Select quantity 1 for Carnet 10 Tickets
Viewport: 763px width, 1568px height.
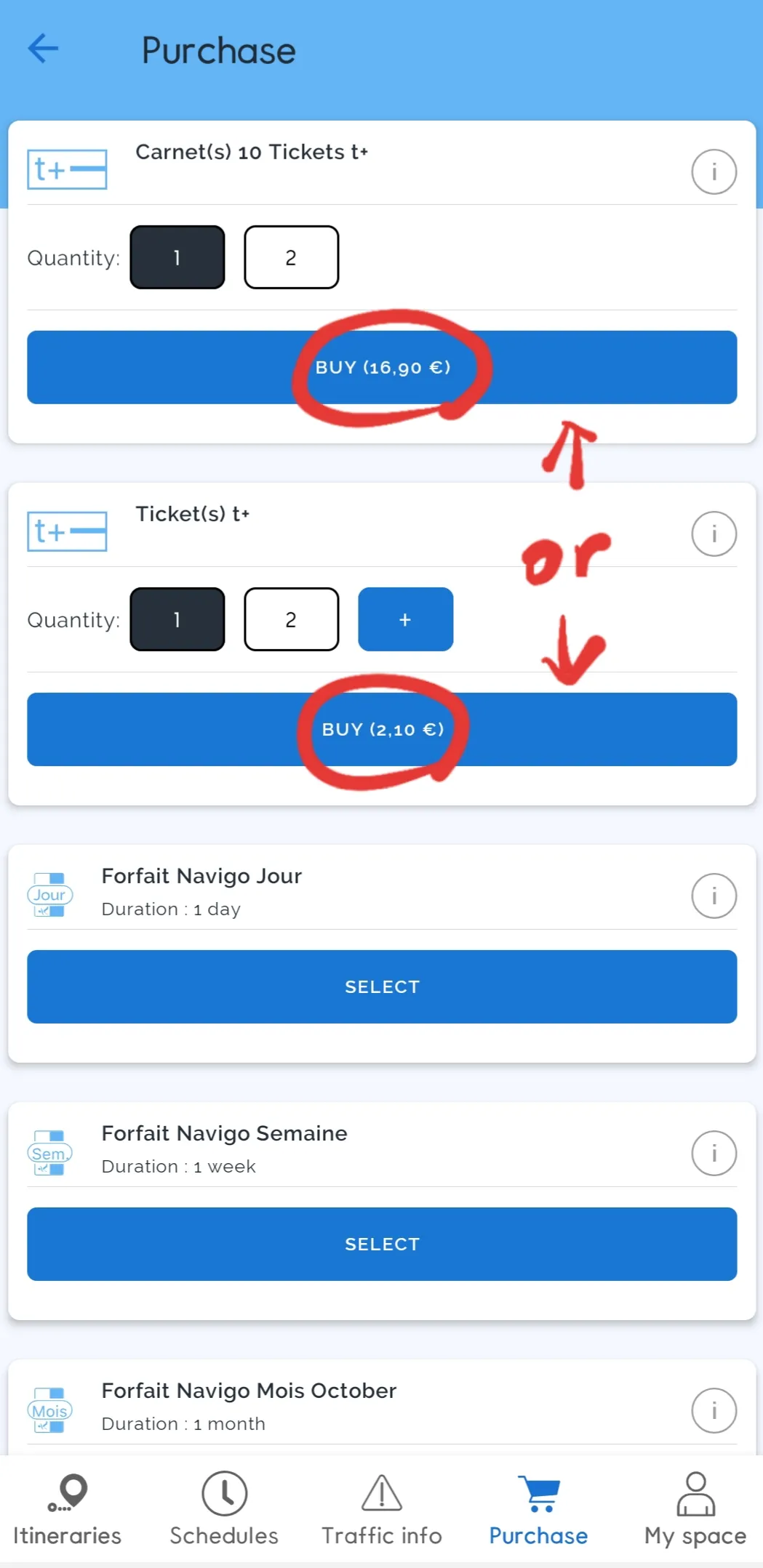177,257
